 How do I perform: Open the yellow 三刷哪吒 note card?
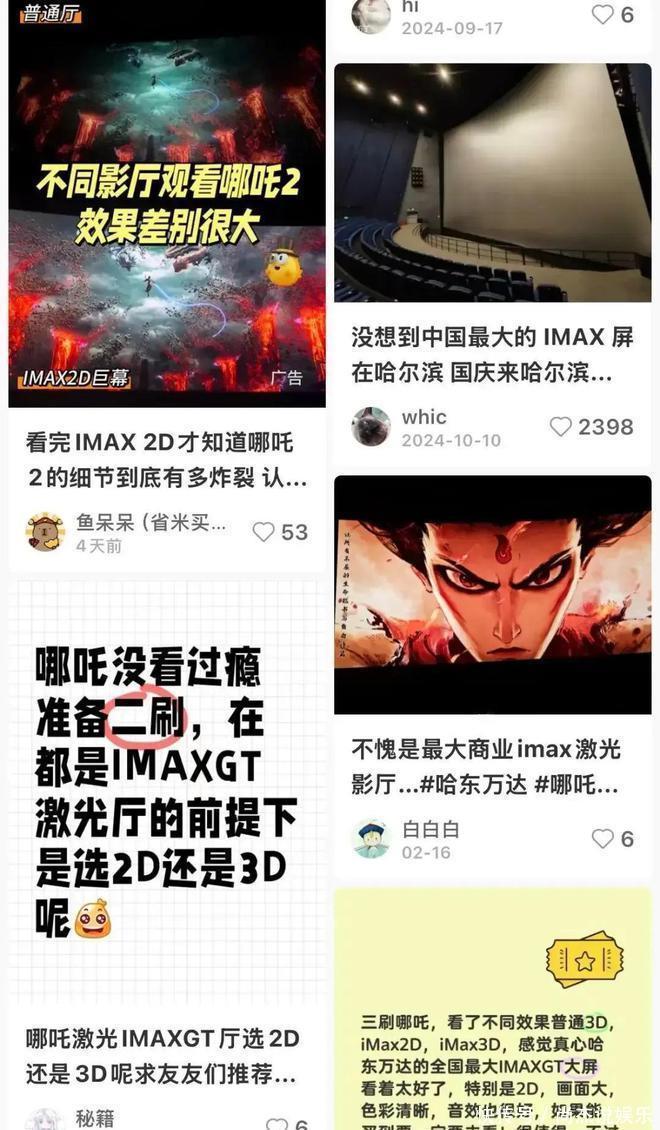492,1010
